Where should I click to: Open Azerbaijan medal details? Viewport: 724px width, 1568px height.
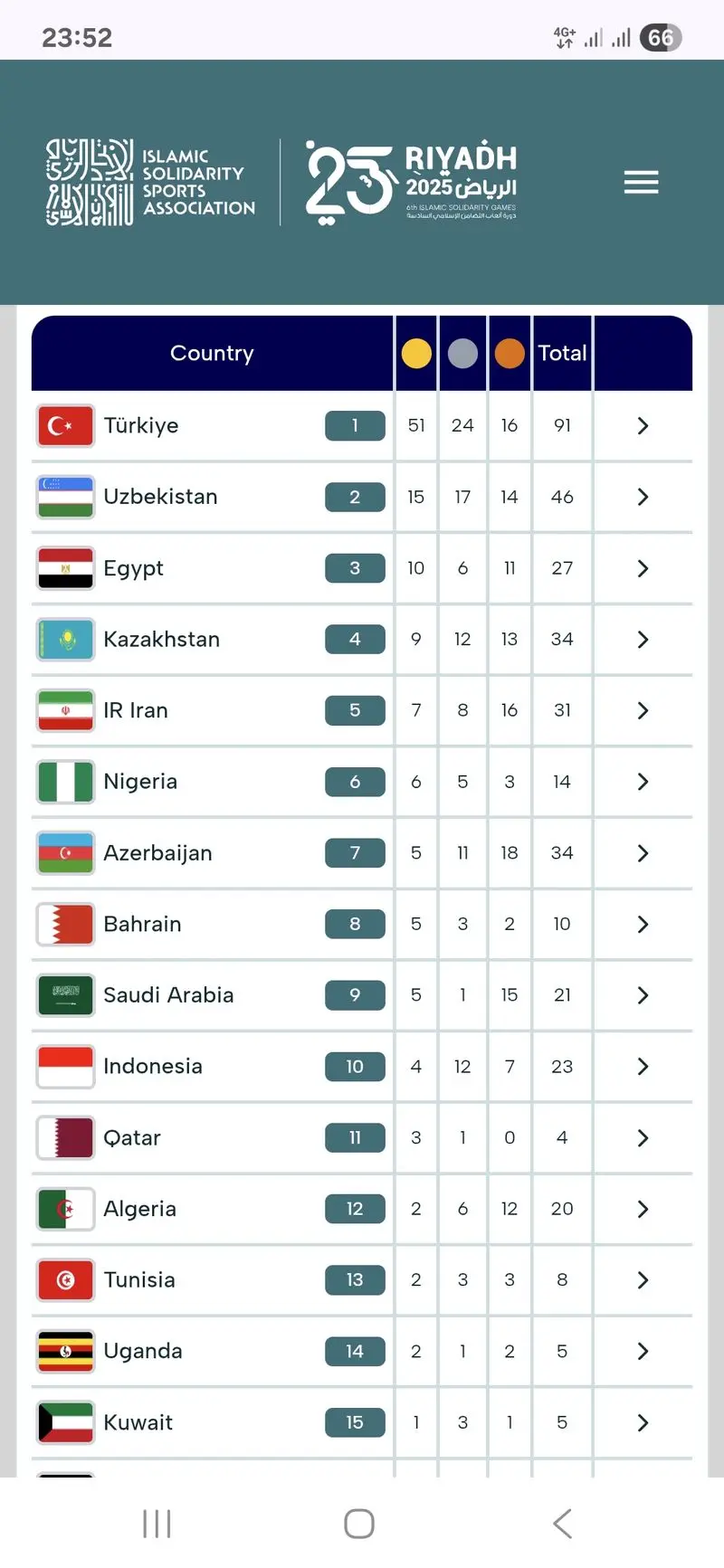tap(643, 852)
